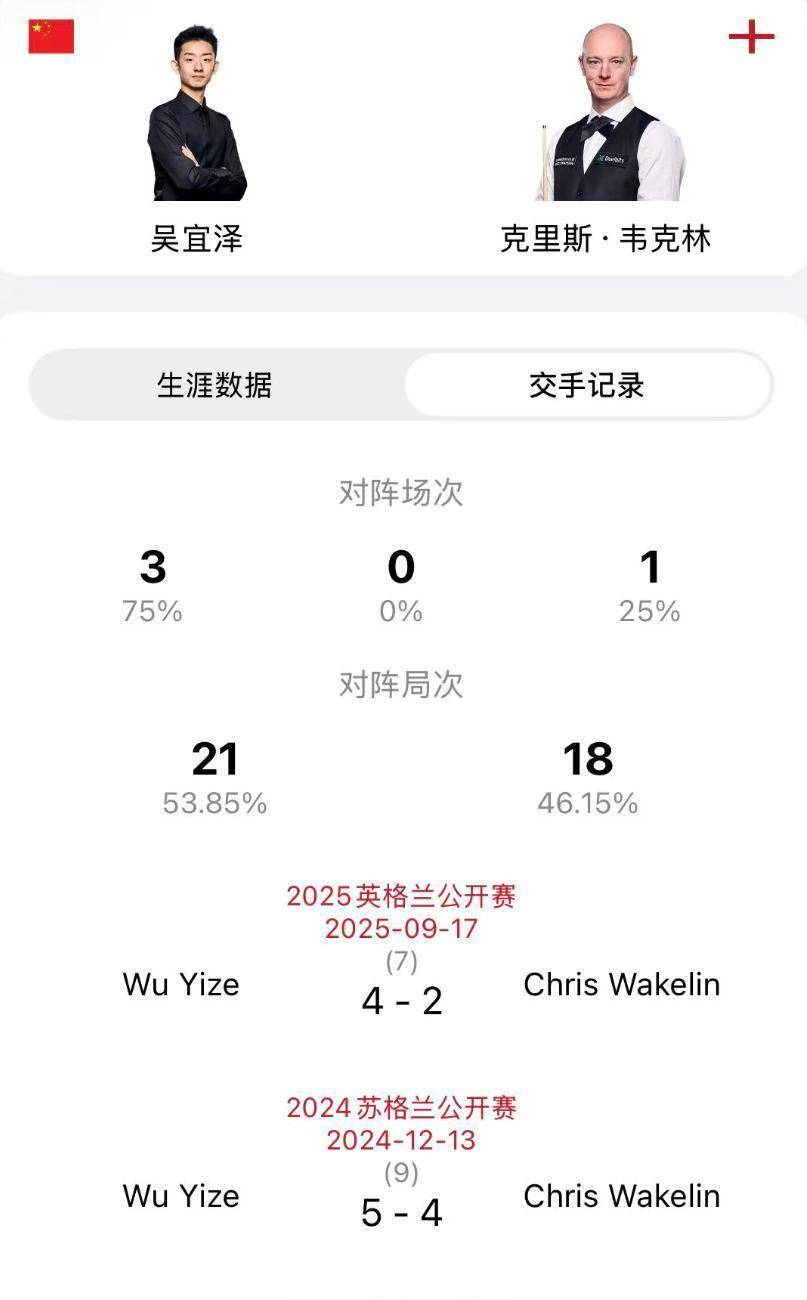Click the match date 2025-09-17
This screenshot has width=807, height=1300.
tap(404, 930)
